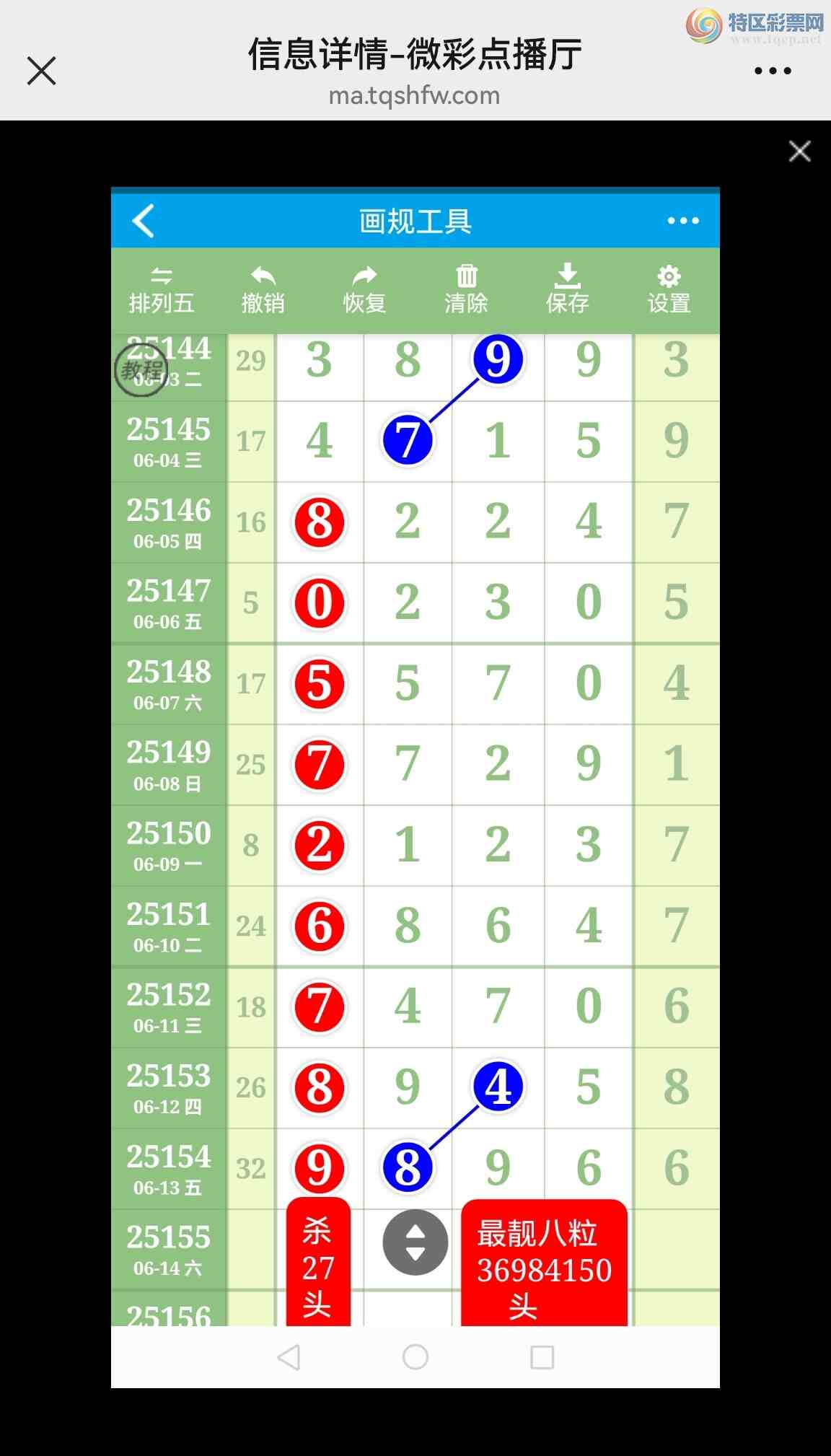This screenshot has width=831, height=1456.
Task: Open the page's three-dot options menu
Action: [x=773, y=71]
